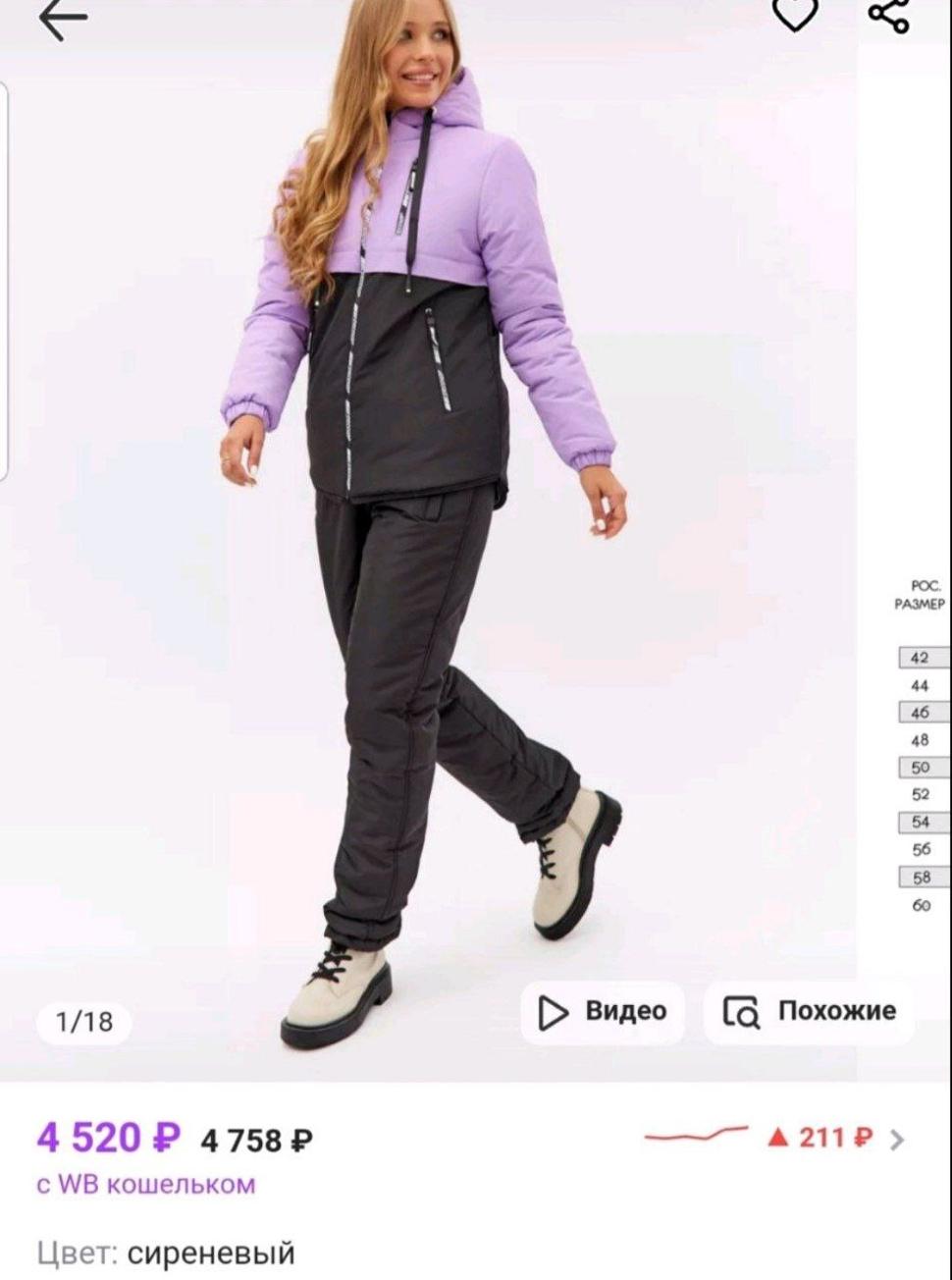Play the product video

603,1012
